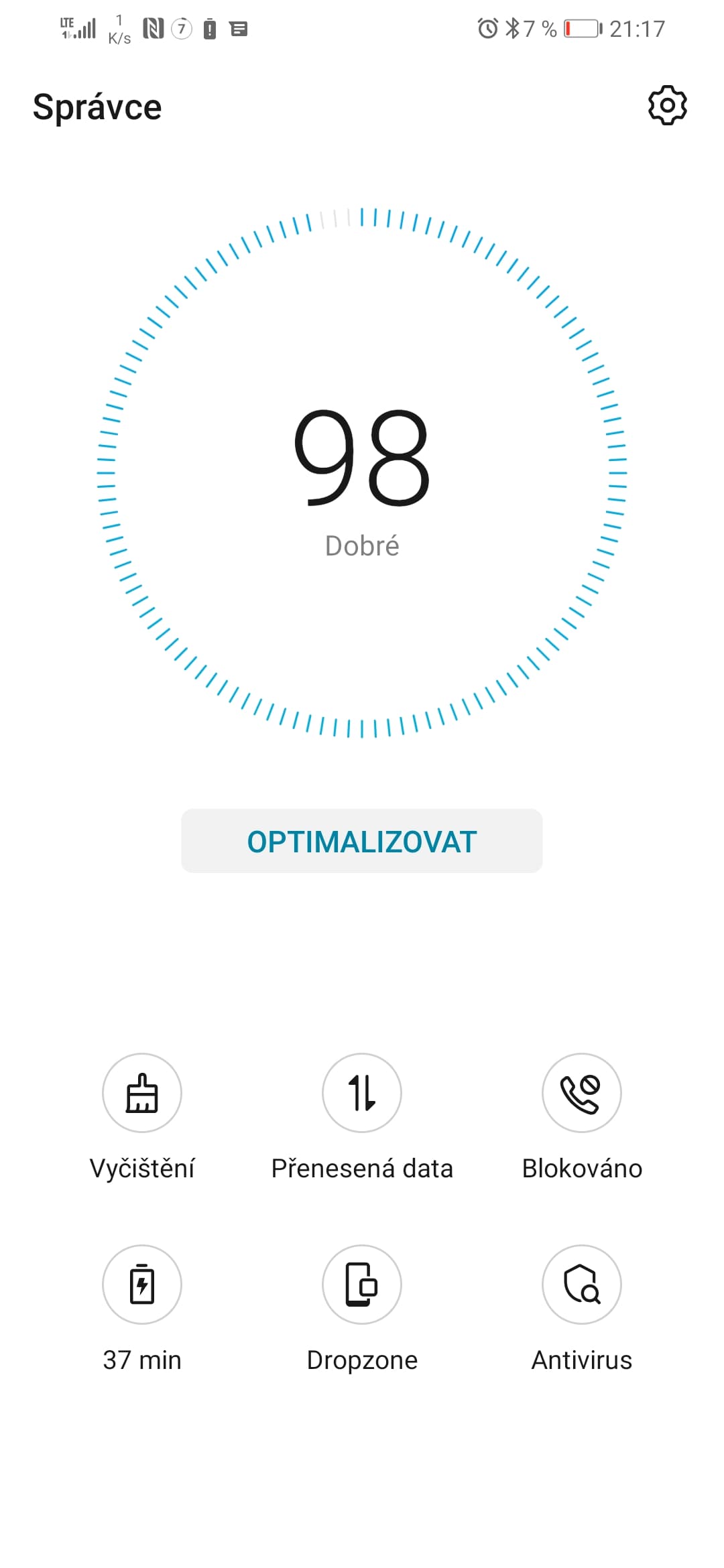Launch the Antivirus scan
724x1568 pixels.
pos(581,1285)
